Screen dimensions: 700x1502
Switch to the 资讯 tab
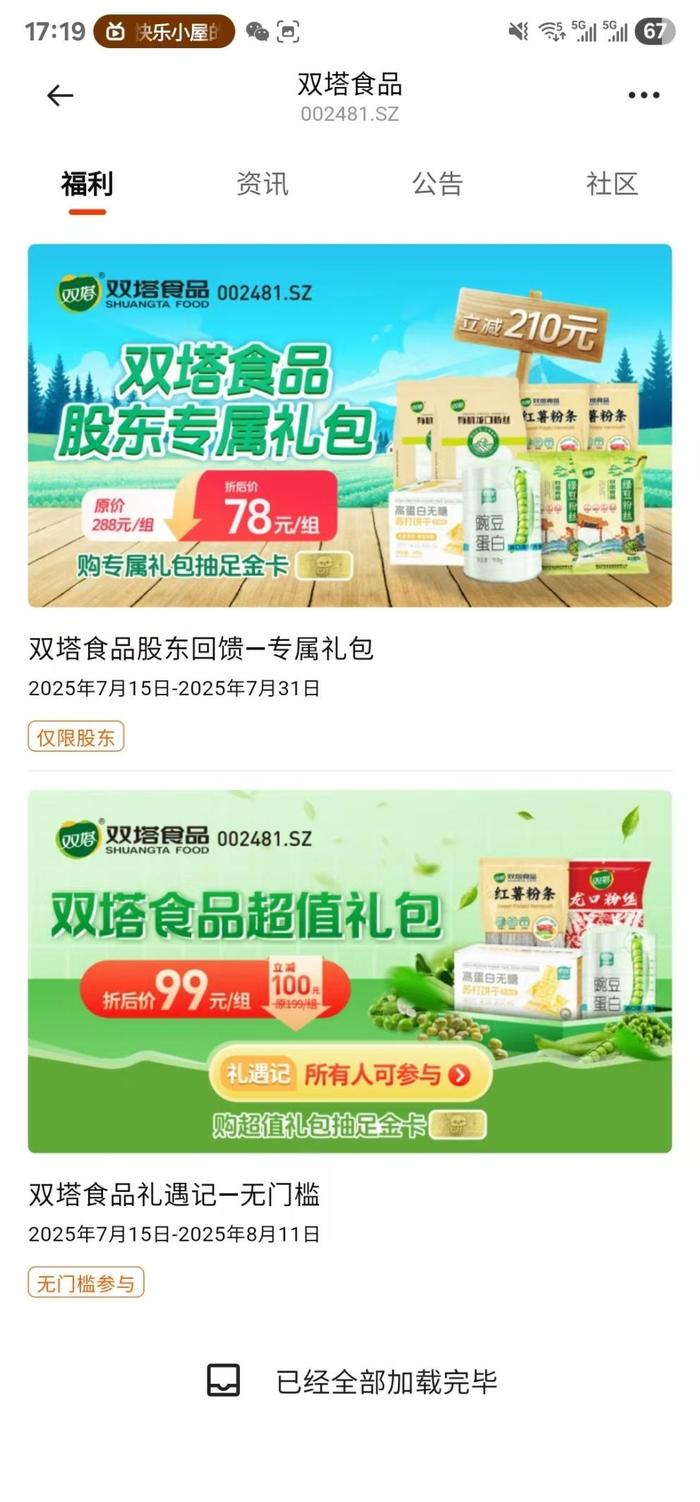262,184
